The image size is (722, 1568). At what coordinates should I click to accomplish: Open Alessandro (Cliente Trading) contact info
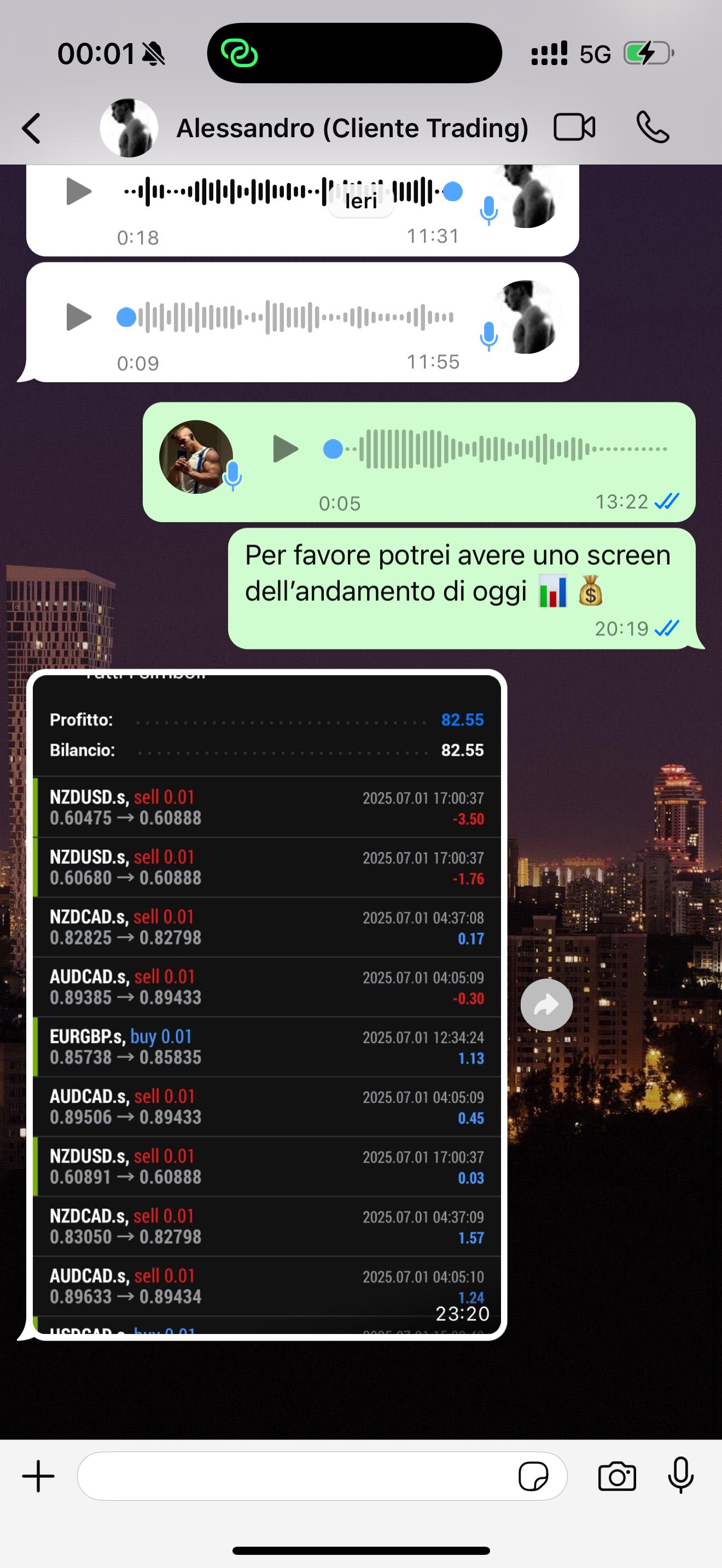pyautogui.click(x=352, y=128)
